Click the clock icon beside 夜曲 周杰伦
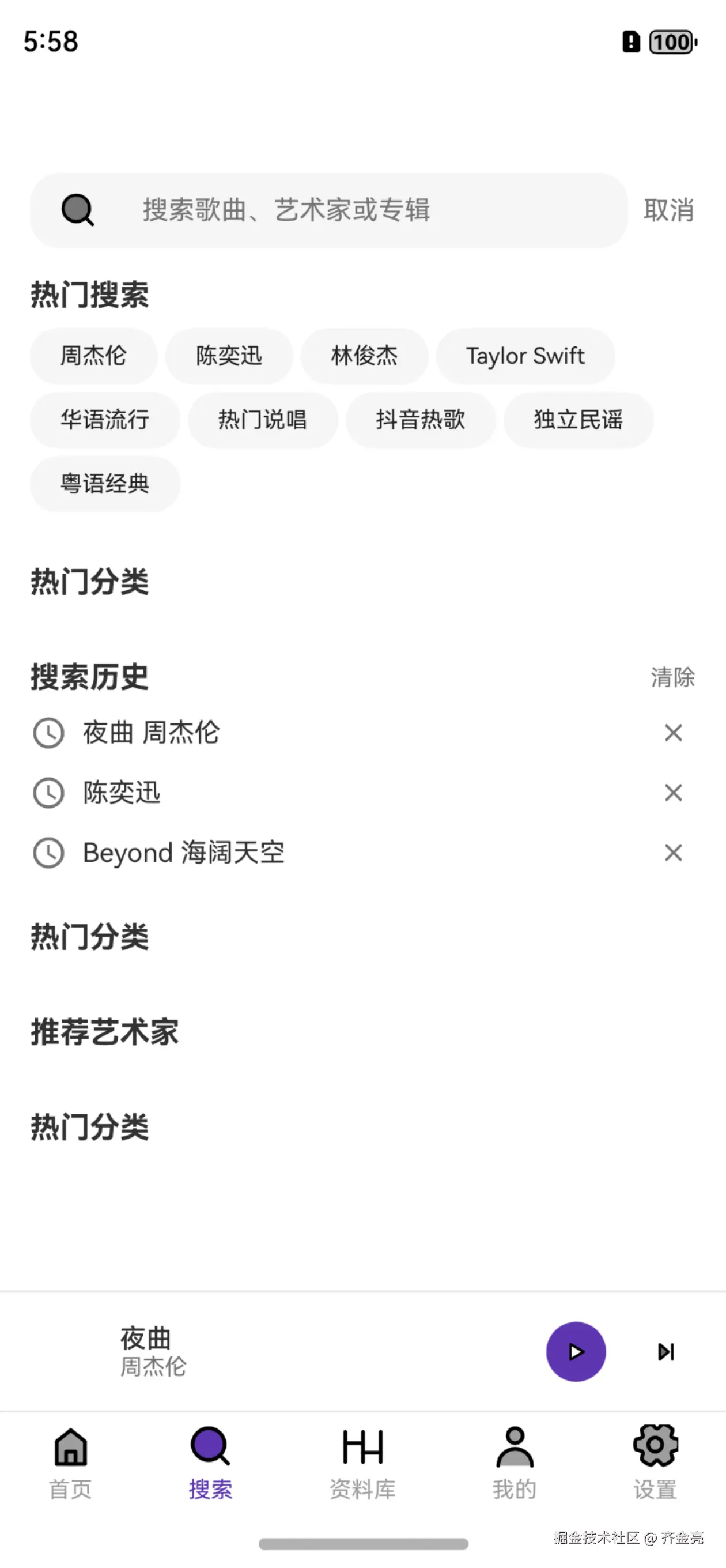The height and width of the screenshot is (1568, 726). click(48, 733)
